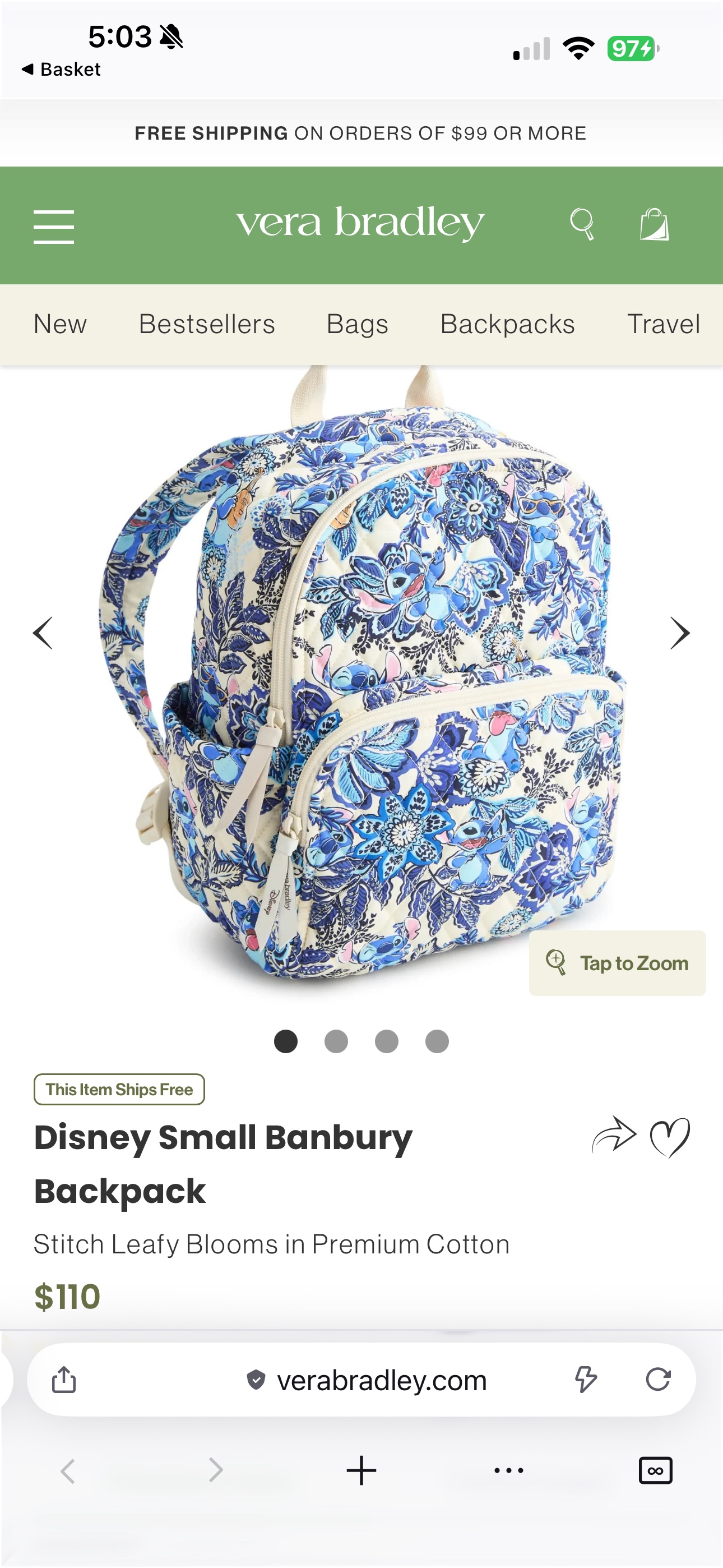Screen dimensions: 723x1568
Task: Go to the New category
Action: pyautogui.click(x=61, y=324)
